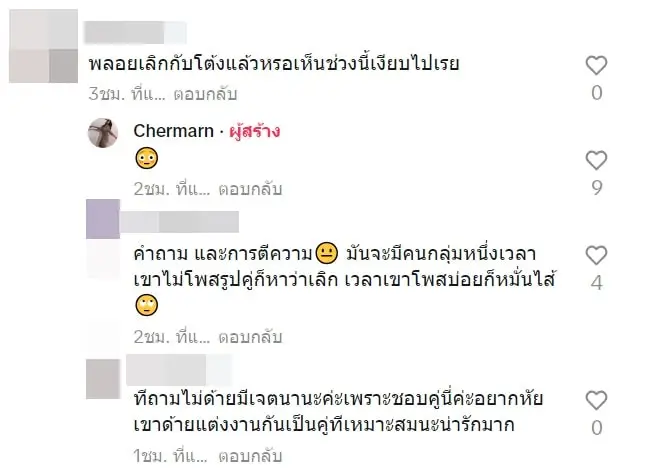Viewport: 647px width, 473px height.
Task: Like Chermarn's emoji reply
Action: pyautogui.click(x=596, y=160)
